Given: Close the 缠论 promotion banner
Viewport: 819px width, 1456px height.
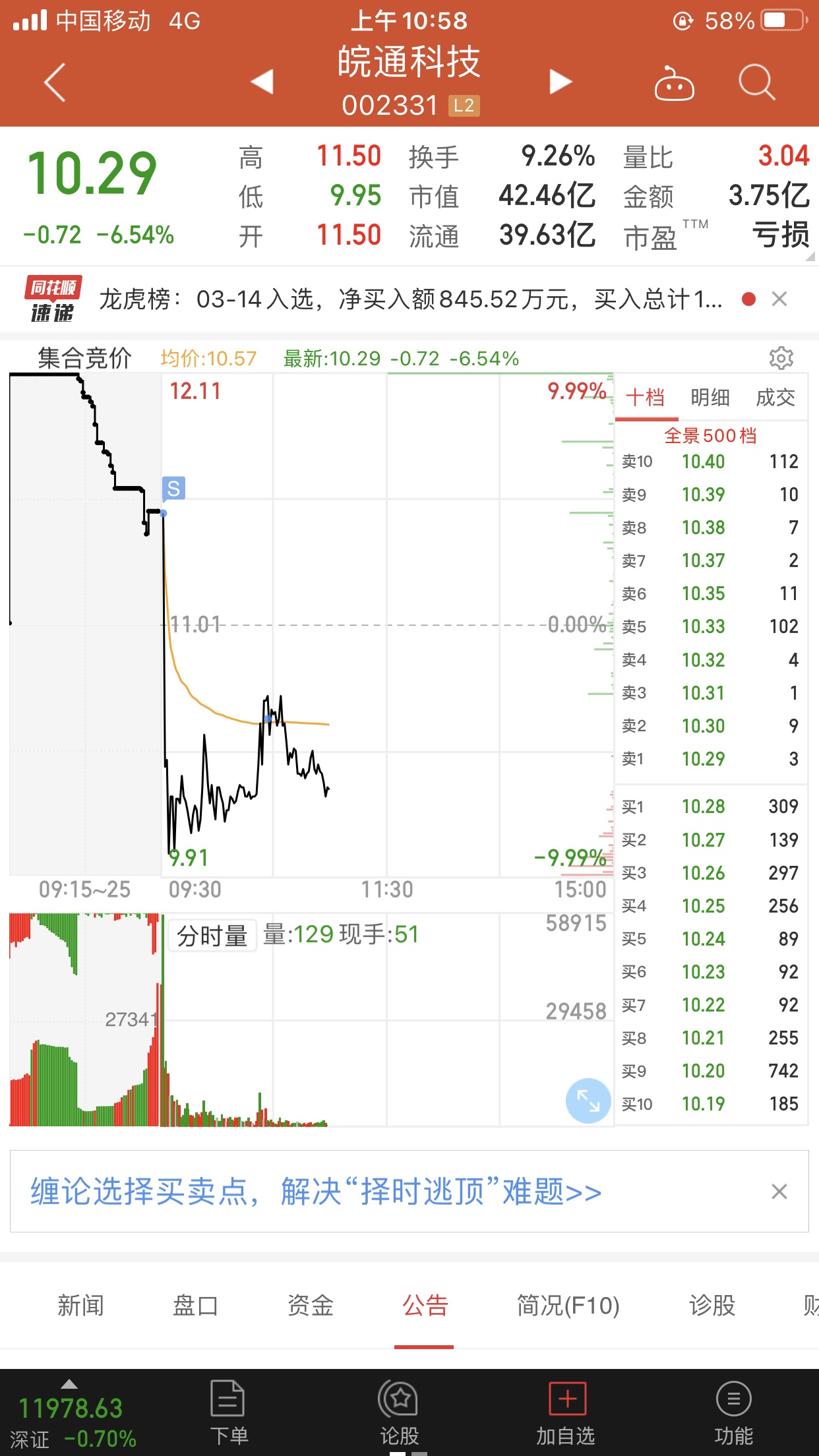Looking at the screenshot, I should pos(779,1192).
